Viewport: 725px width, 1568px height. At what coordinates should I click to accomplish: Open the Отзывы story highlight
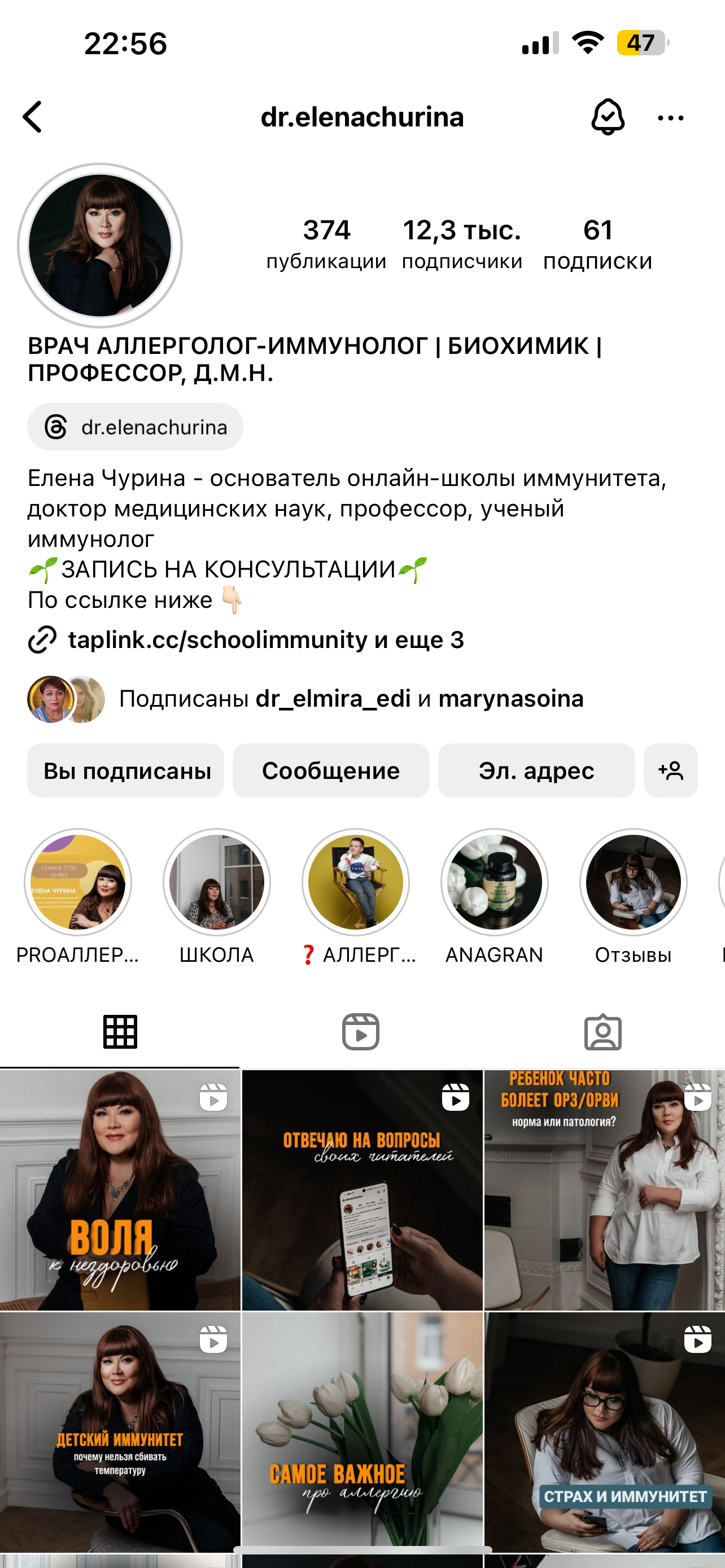633,882
